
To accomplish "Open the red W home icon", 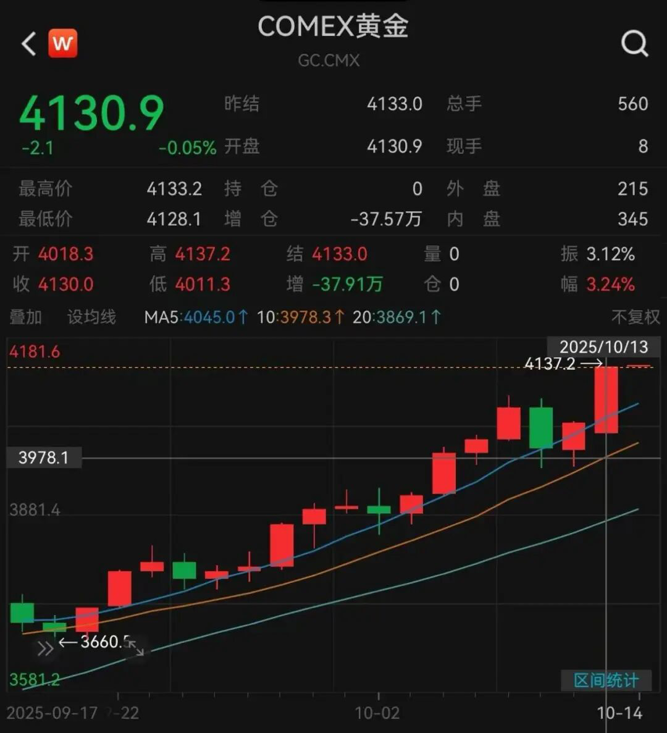I will 62,43.
